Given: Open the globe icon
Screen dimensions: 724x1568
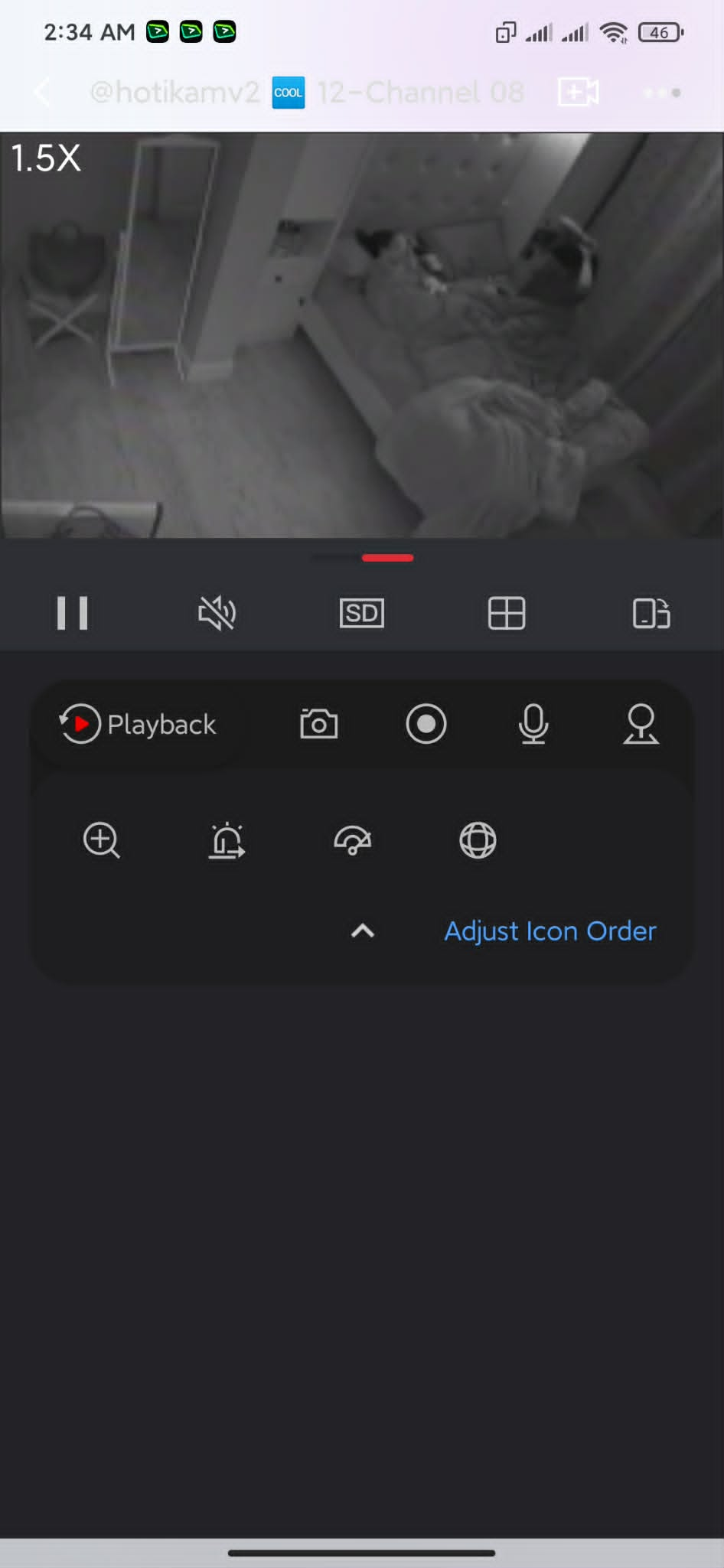Looking at the screenshot, I should tap(478, 840).
